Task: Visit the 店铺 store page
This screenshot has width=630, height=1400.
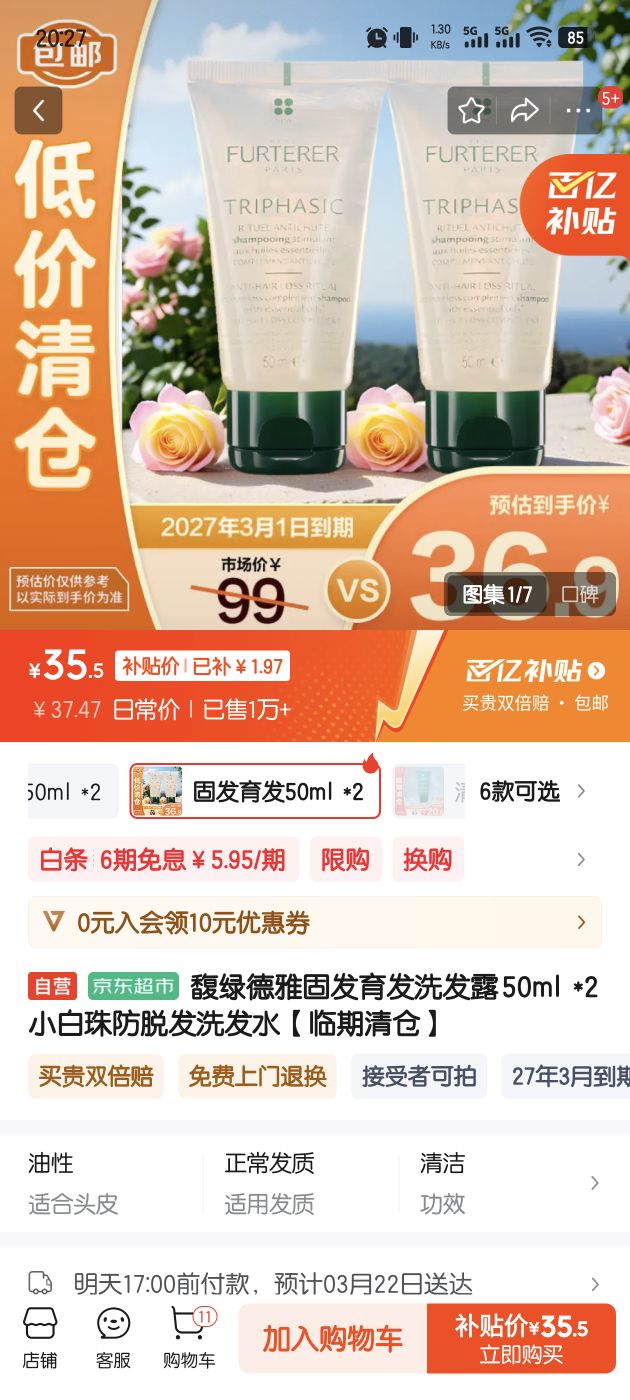Action: point(40,1339)
